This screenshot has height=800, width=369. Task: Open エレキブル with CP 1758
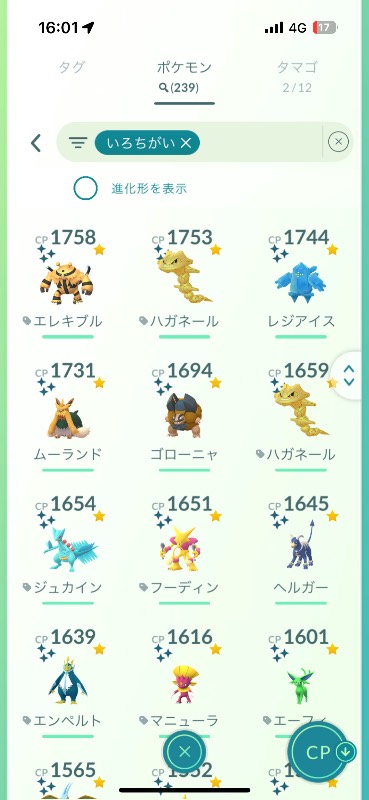click(68, 282)
